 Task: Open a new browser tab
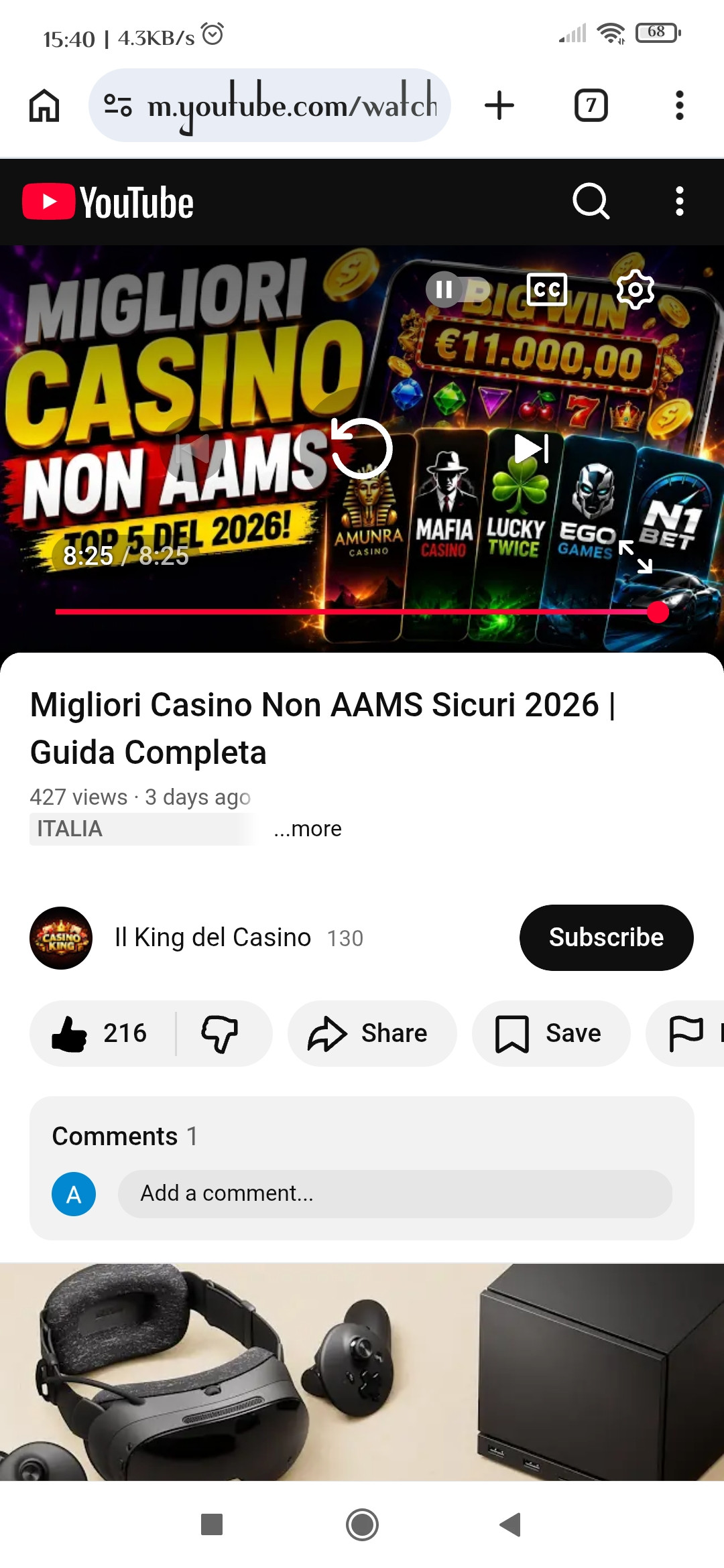coord(499,105)
